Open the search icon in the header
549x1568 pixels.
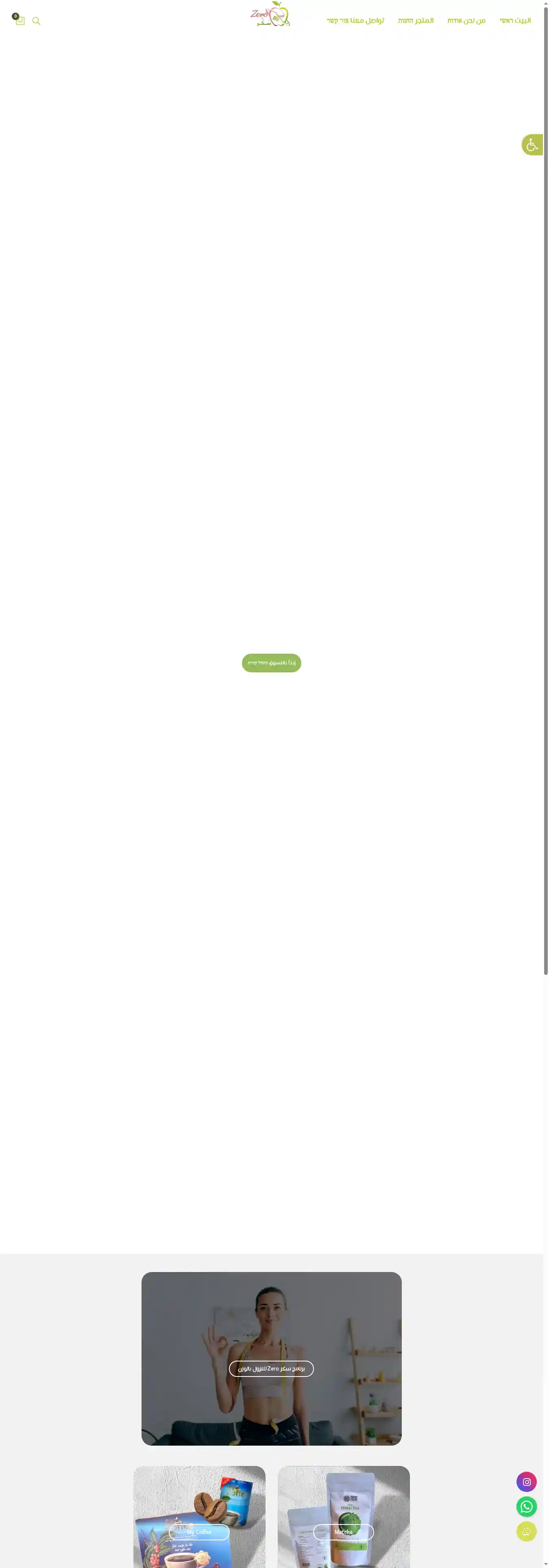[36, 21]
